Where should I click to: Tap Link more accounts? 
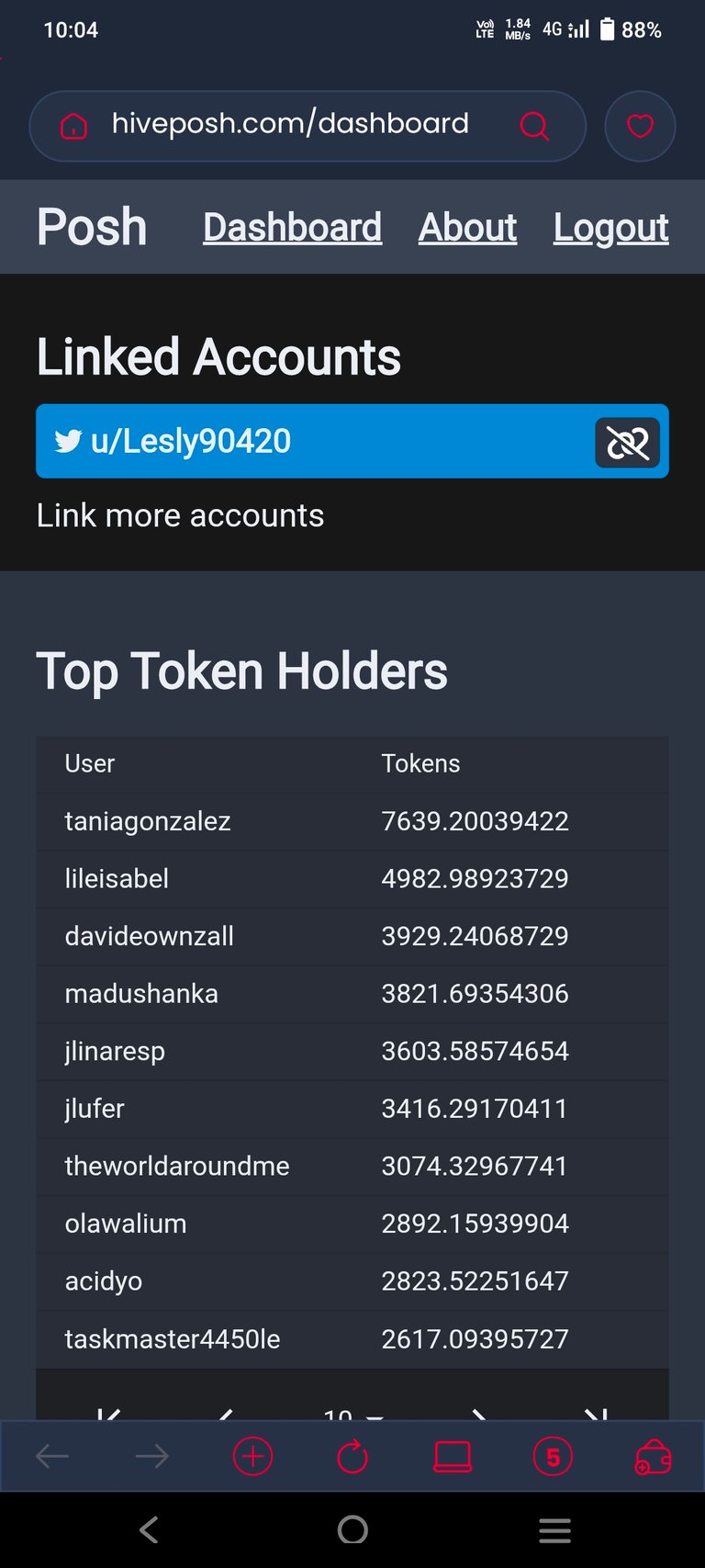pos(180,515)
